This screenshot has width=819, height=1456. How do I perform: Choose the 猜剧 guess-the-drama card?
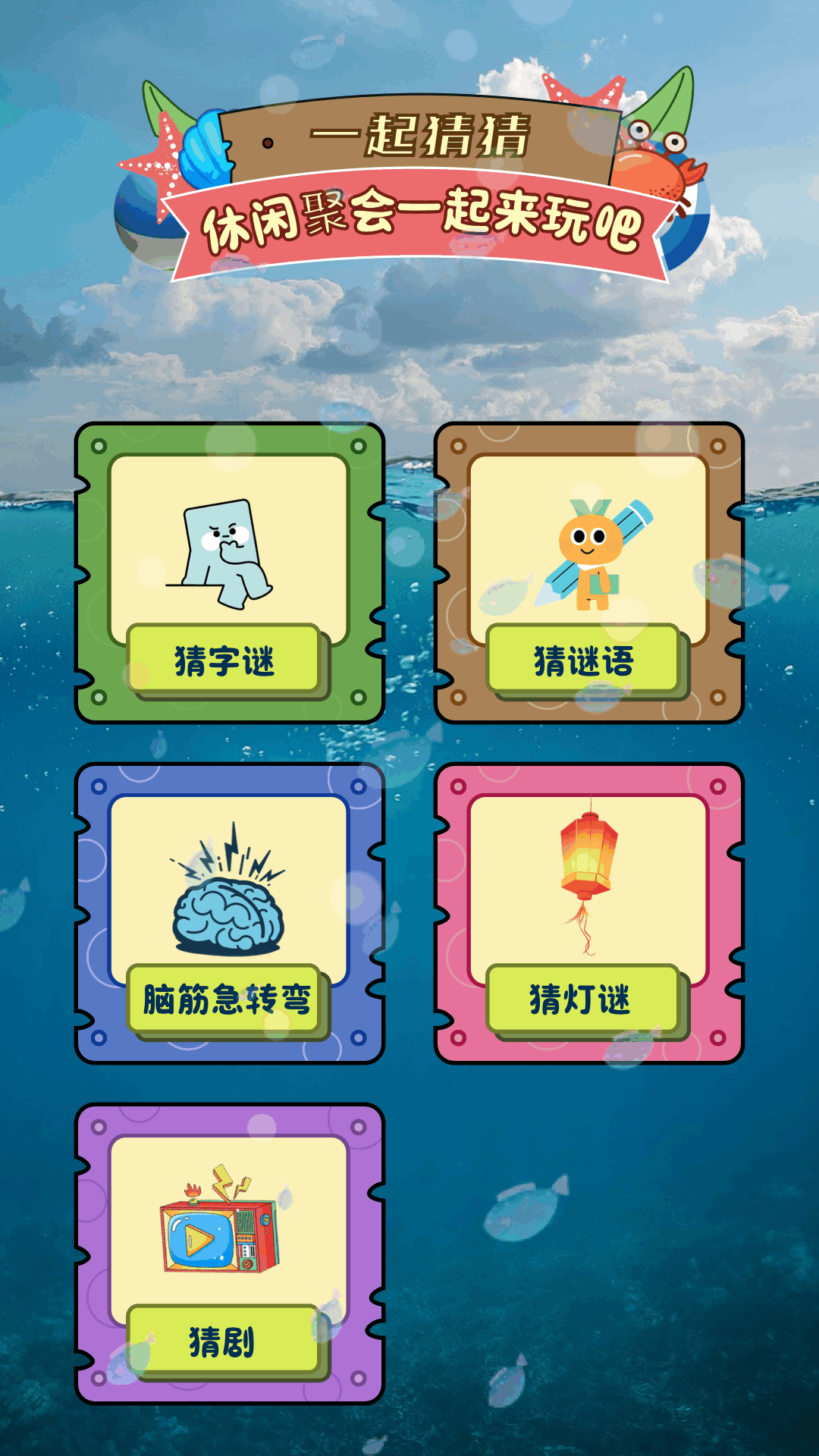coord(230,1253)
